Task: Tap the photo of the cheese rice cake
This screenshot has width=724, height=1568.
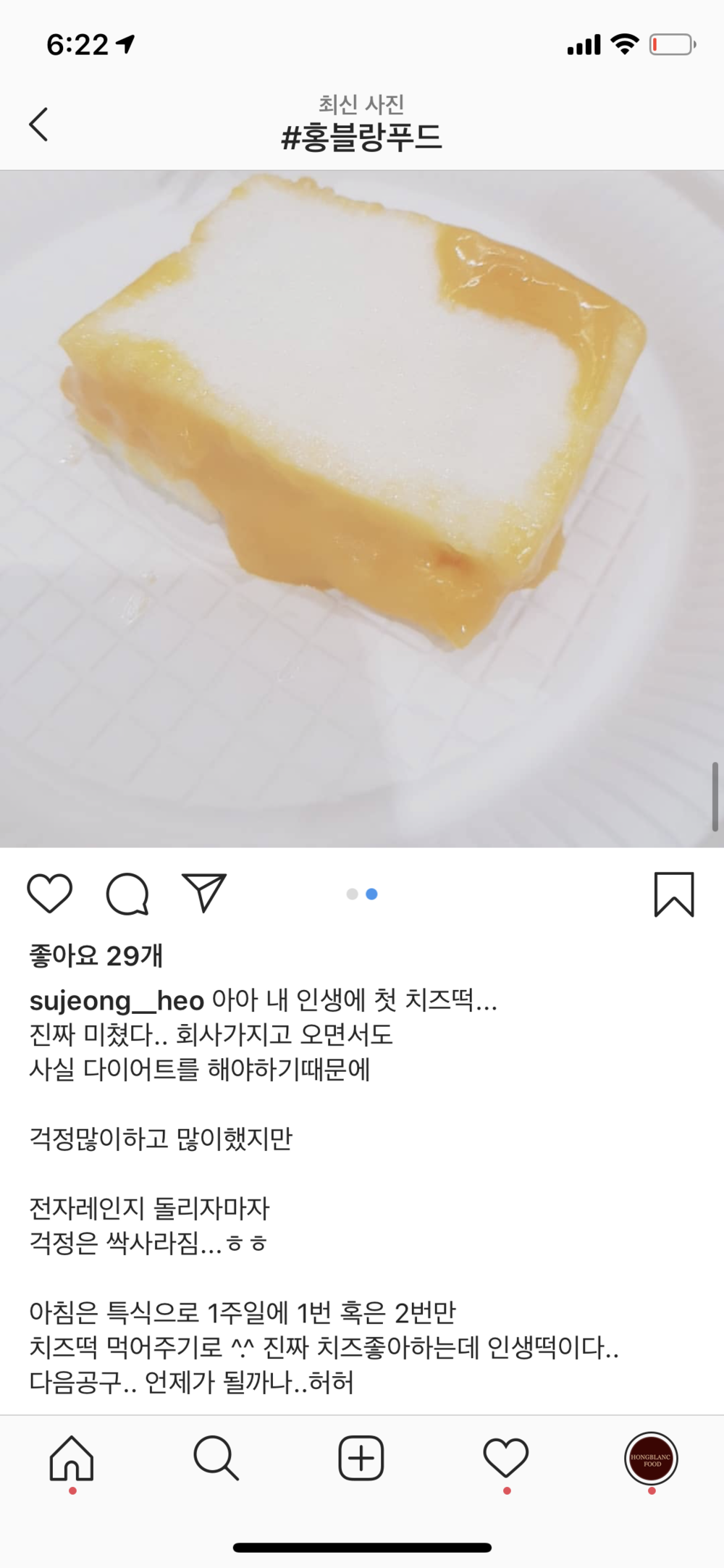Action: 362,509
